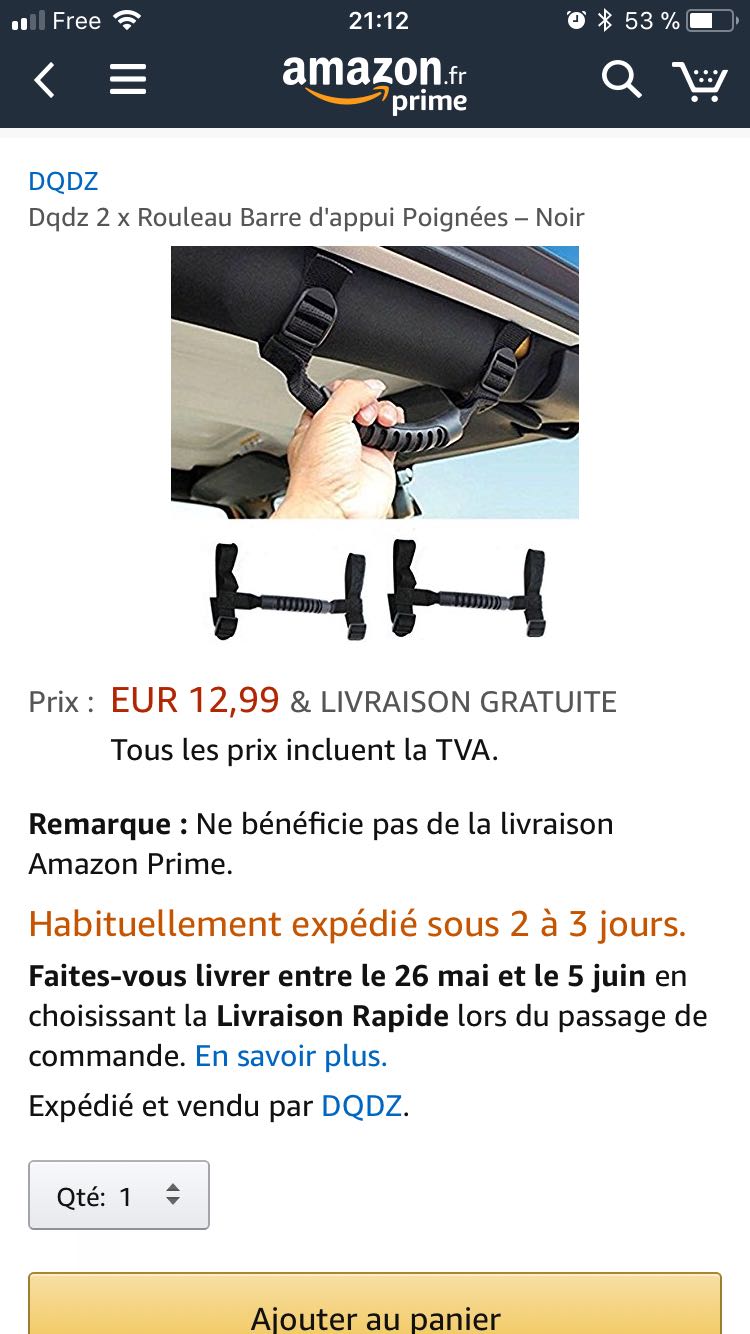Open the search magnifier
This screenshot has width=750, height=1334.
620,80
